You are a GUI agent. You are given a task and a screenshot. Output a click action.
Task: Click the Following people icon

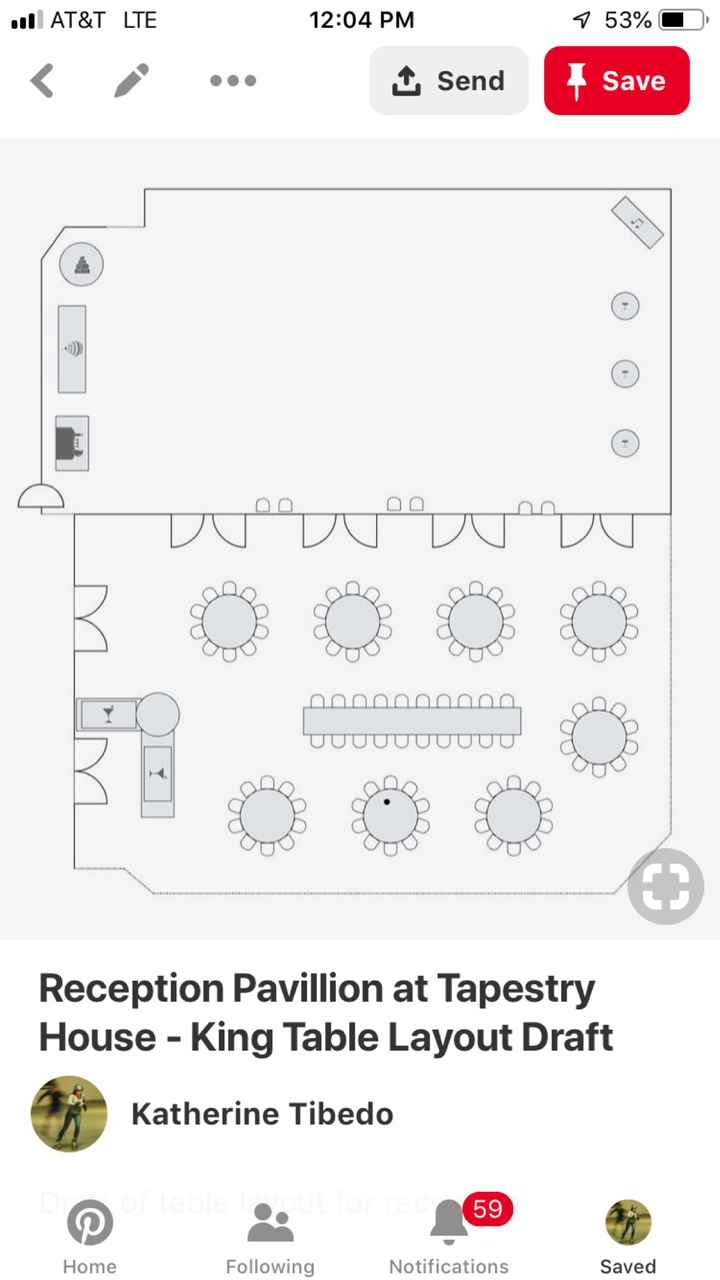[x=270, y=1222]
